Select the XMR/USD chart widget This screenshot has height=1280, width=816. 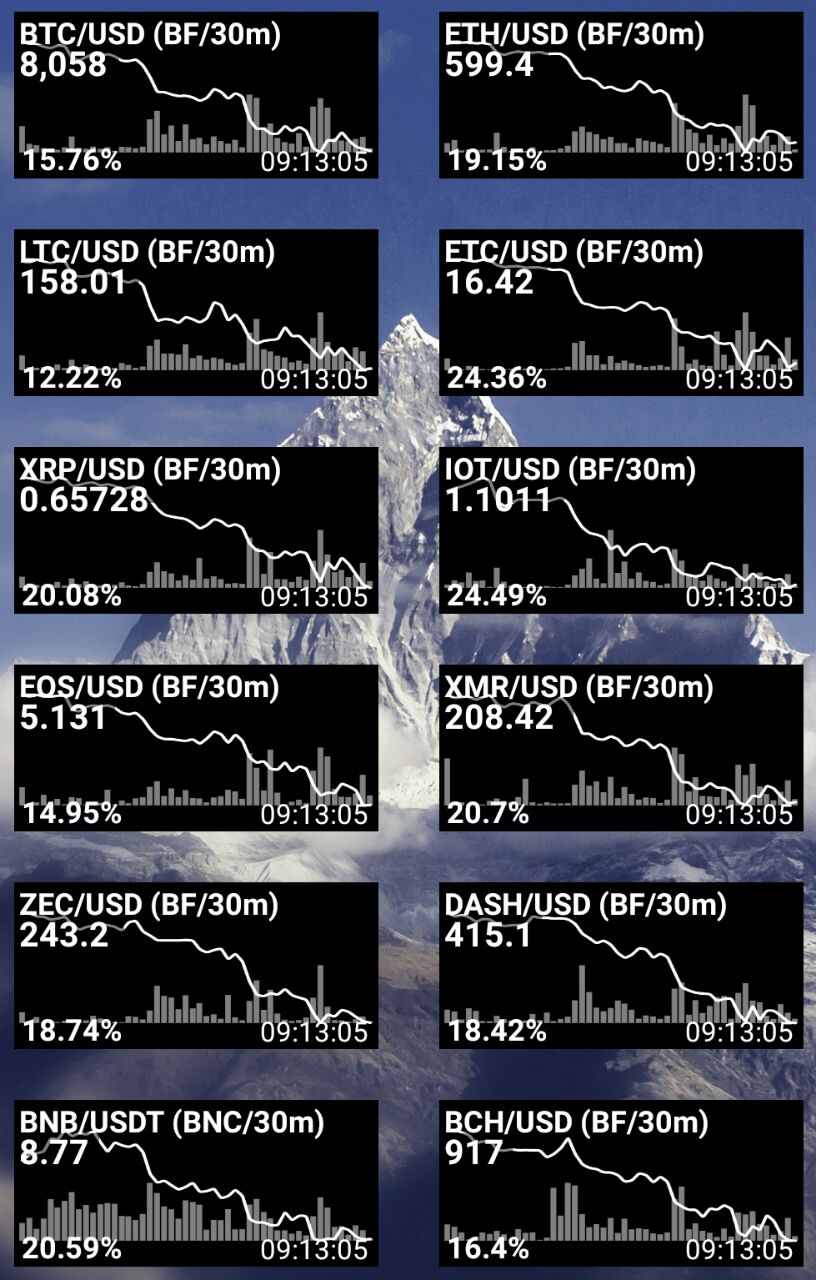[x=620, y=747]
